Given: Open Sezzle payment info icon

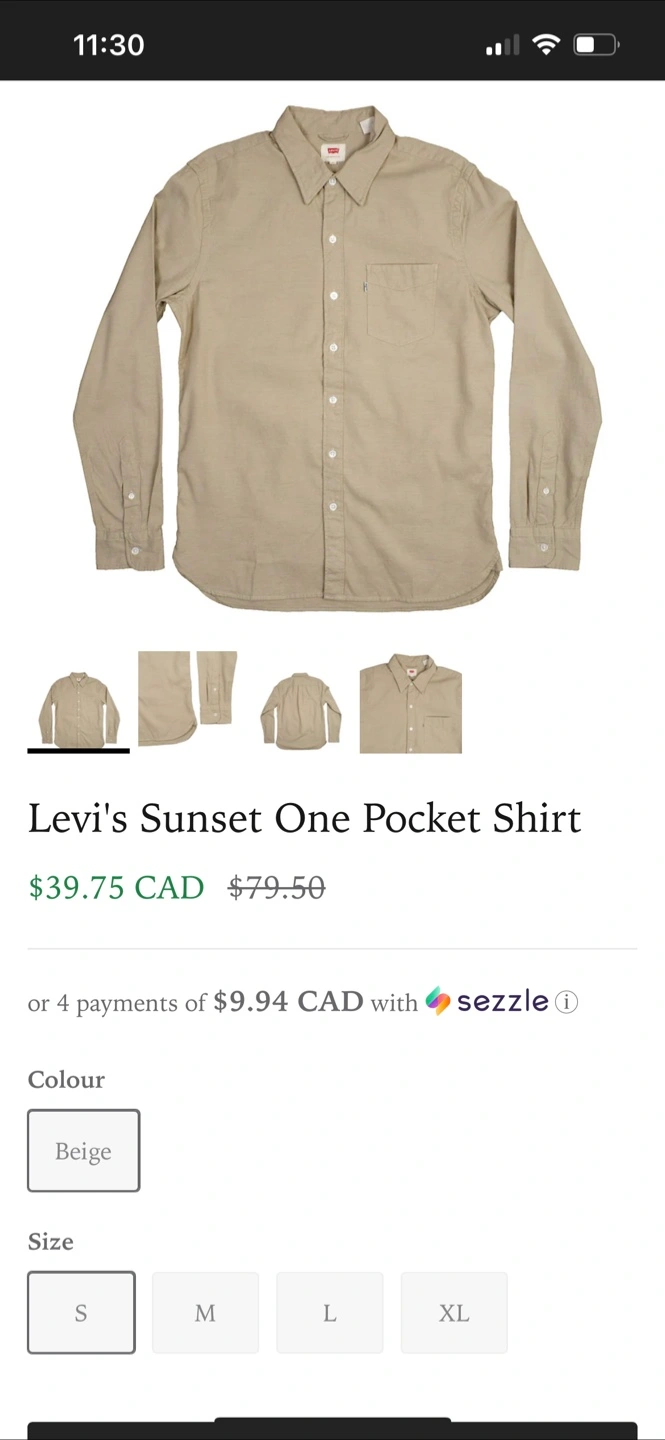Looking at the screenshot, I should [567, 1002].
